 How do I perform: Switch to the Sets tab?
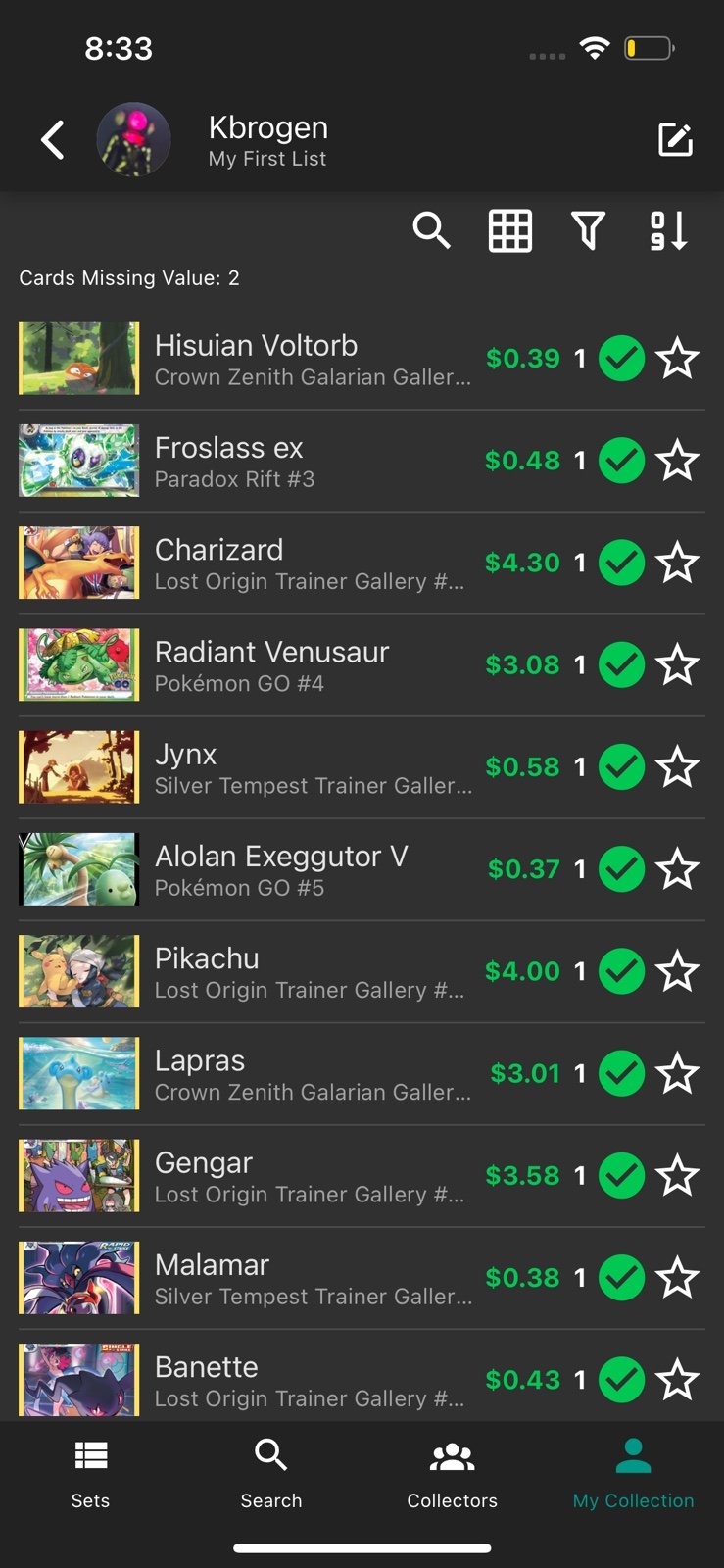click(x=90, y=1474)
